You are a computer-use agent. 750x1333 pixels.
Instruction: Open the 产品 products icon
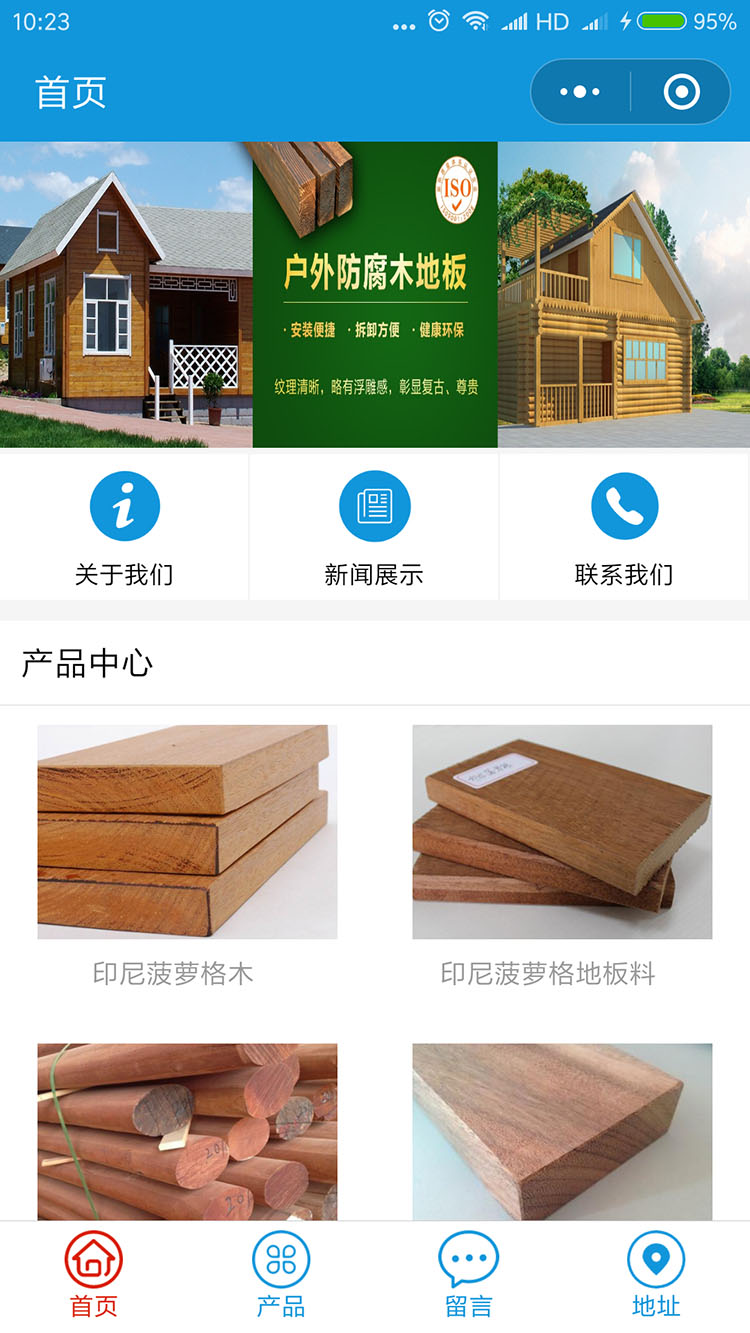(x=280, y=1263)
